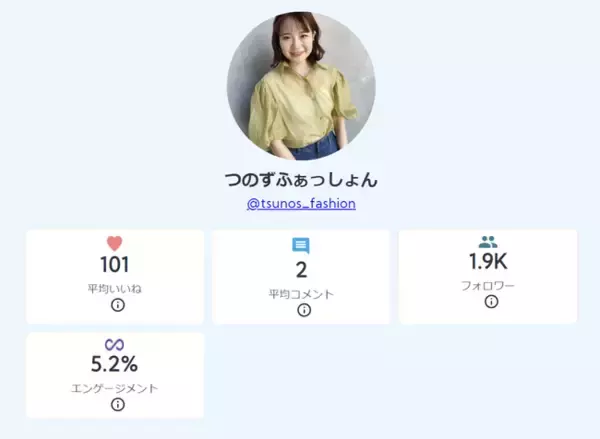Open info about エンゲージメント rate
The image size is (600, 439).
click(x=117, y=405)
